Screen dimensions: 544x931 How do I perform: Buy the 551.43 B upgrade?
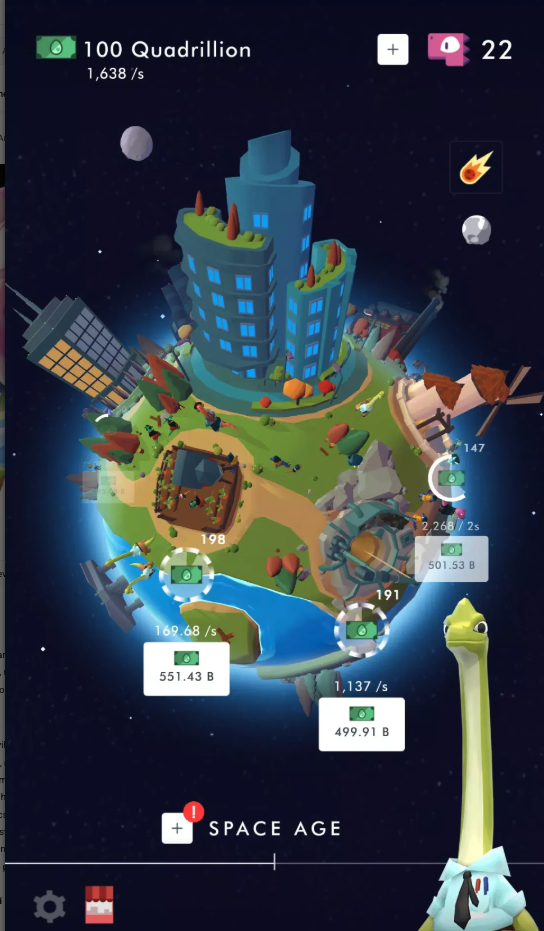(x=186, y=669)
